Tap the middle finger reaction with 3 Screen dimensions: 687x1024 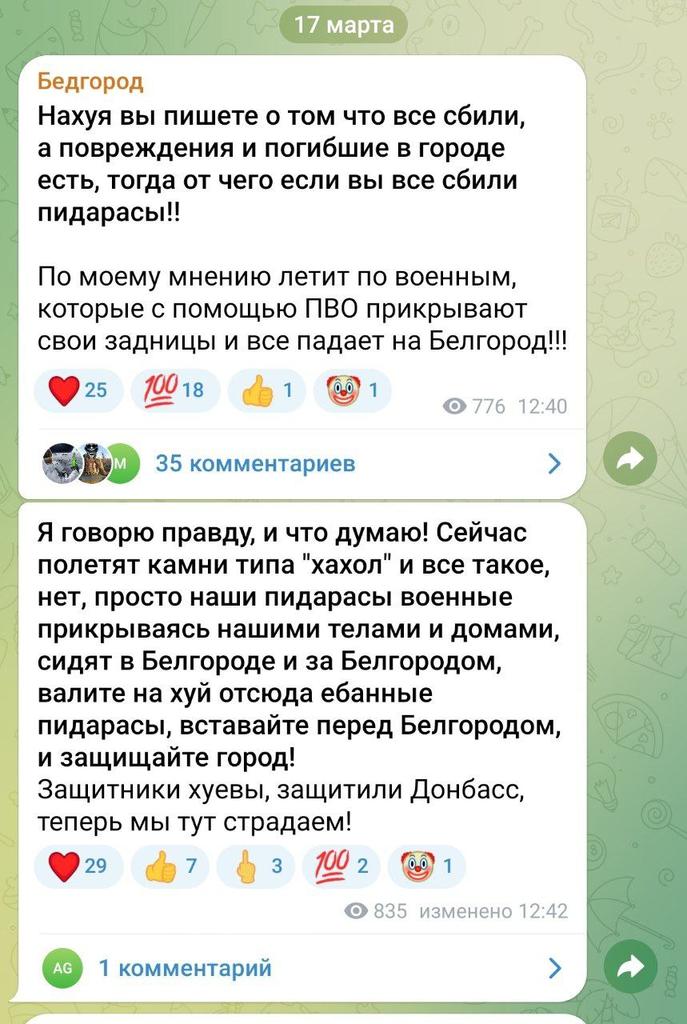pyautogui.click(x=255, y=868)
